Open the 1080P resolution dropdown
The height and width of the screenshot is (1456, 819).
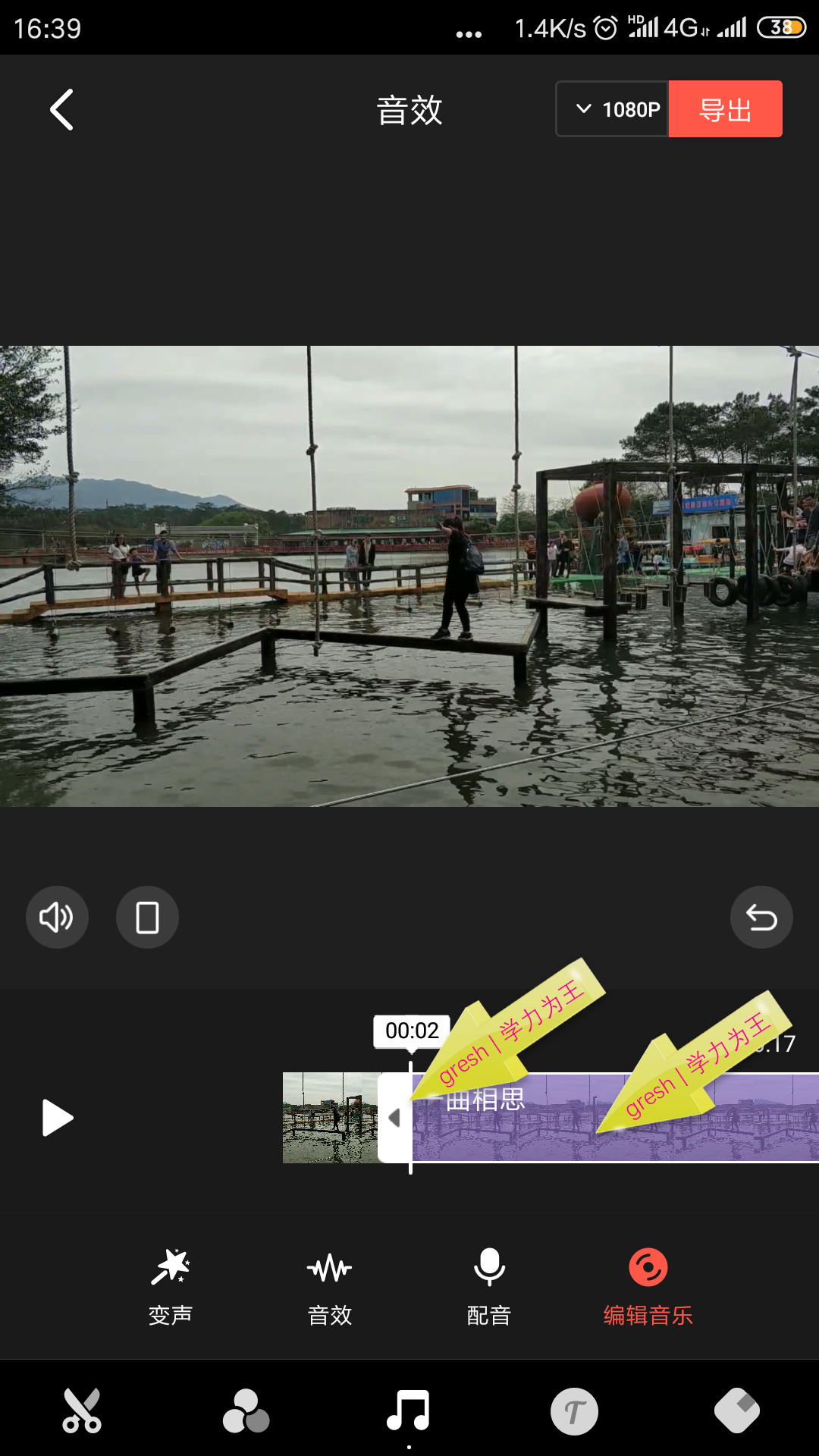tap(613, 110)
